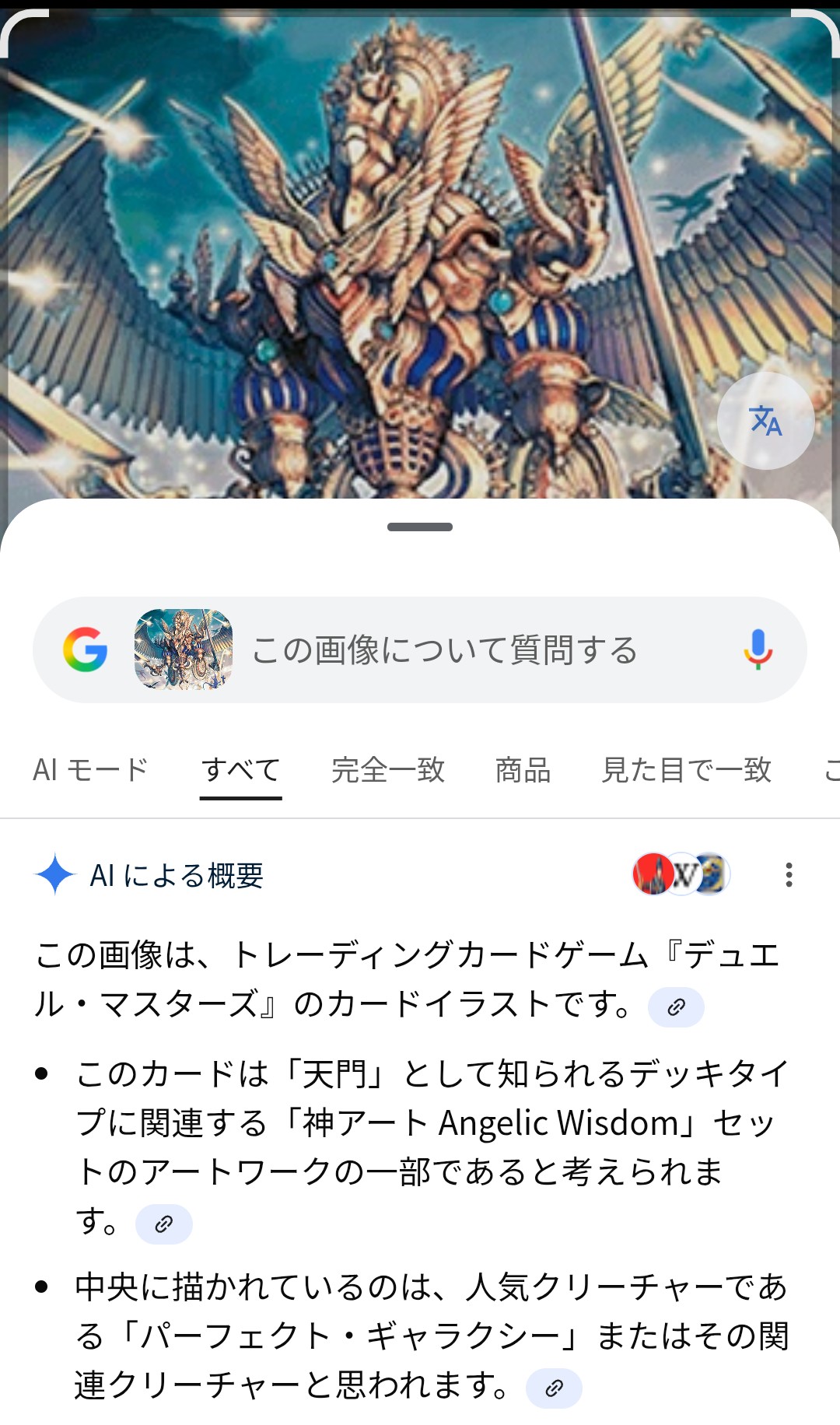Open the Google logo in search bar

click(x=86, y=650)
